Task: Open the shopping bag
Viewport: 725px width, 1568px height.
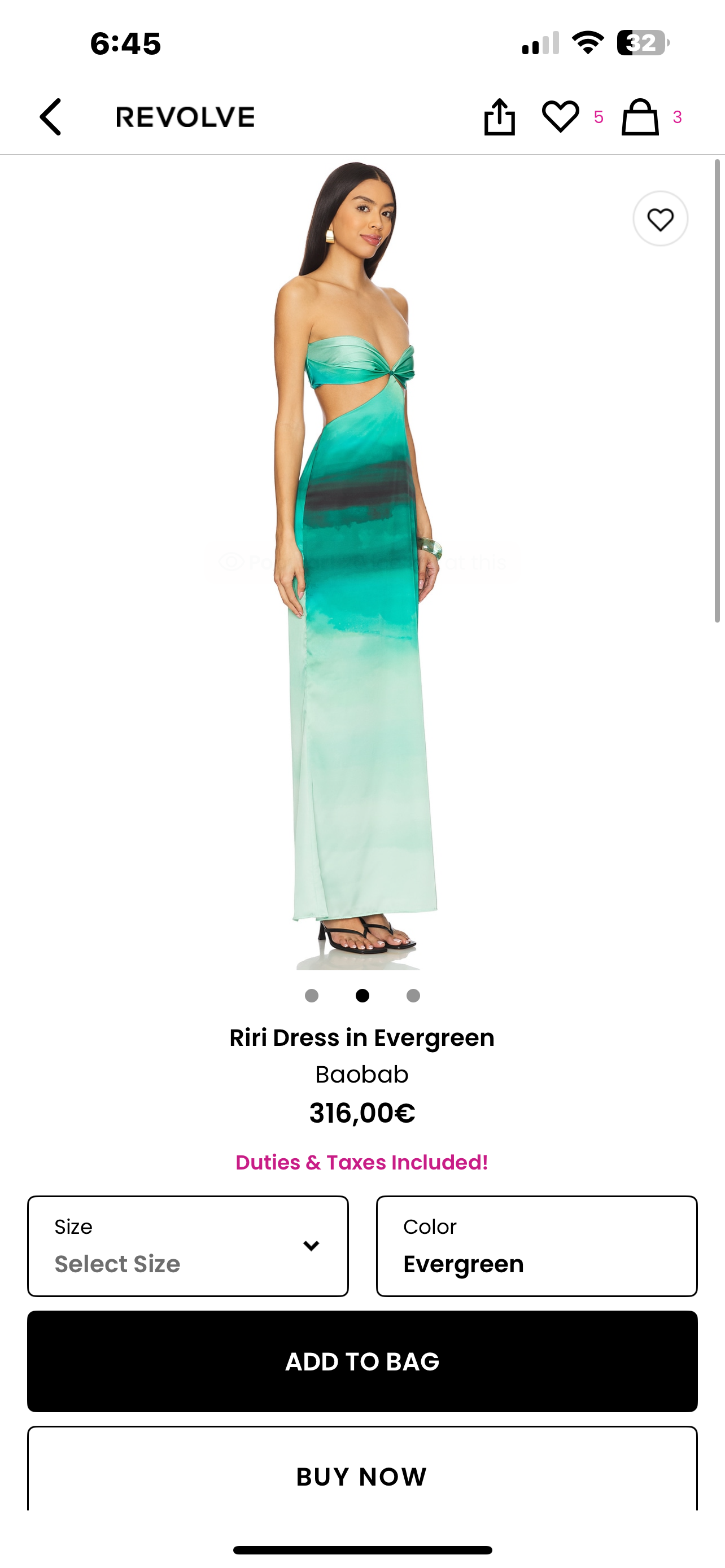Action: pyautogui.click(x=640, y=117)
